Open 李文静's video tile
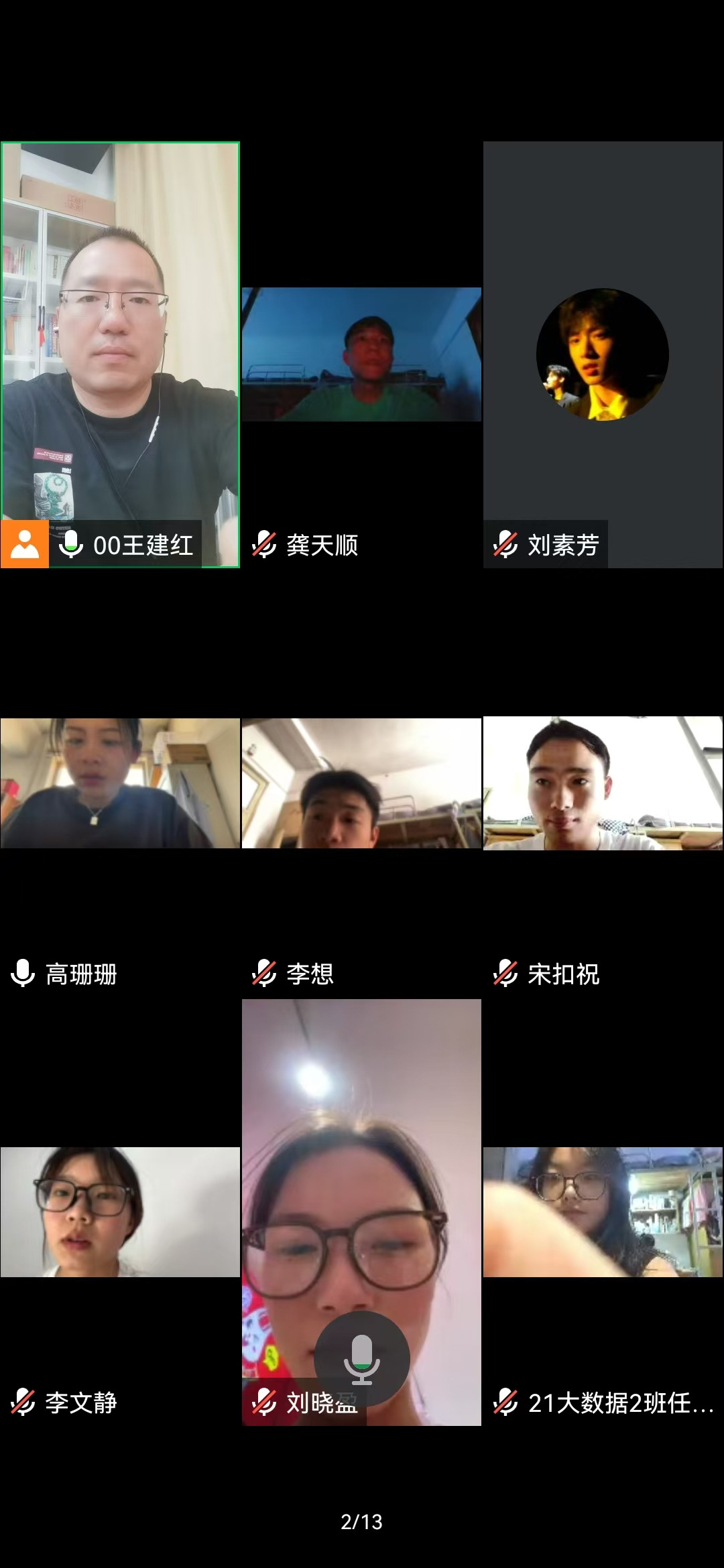This screenshot has width=724, height=1568. tap(120, 1212)
